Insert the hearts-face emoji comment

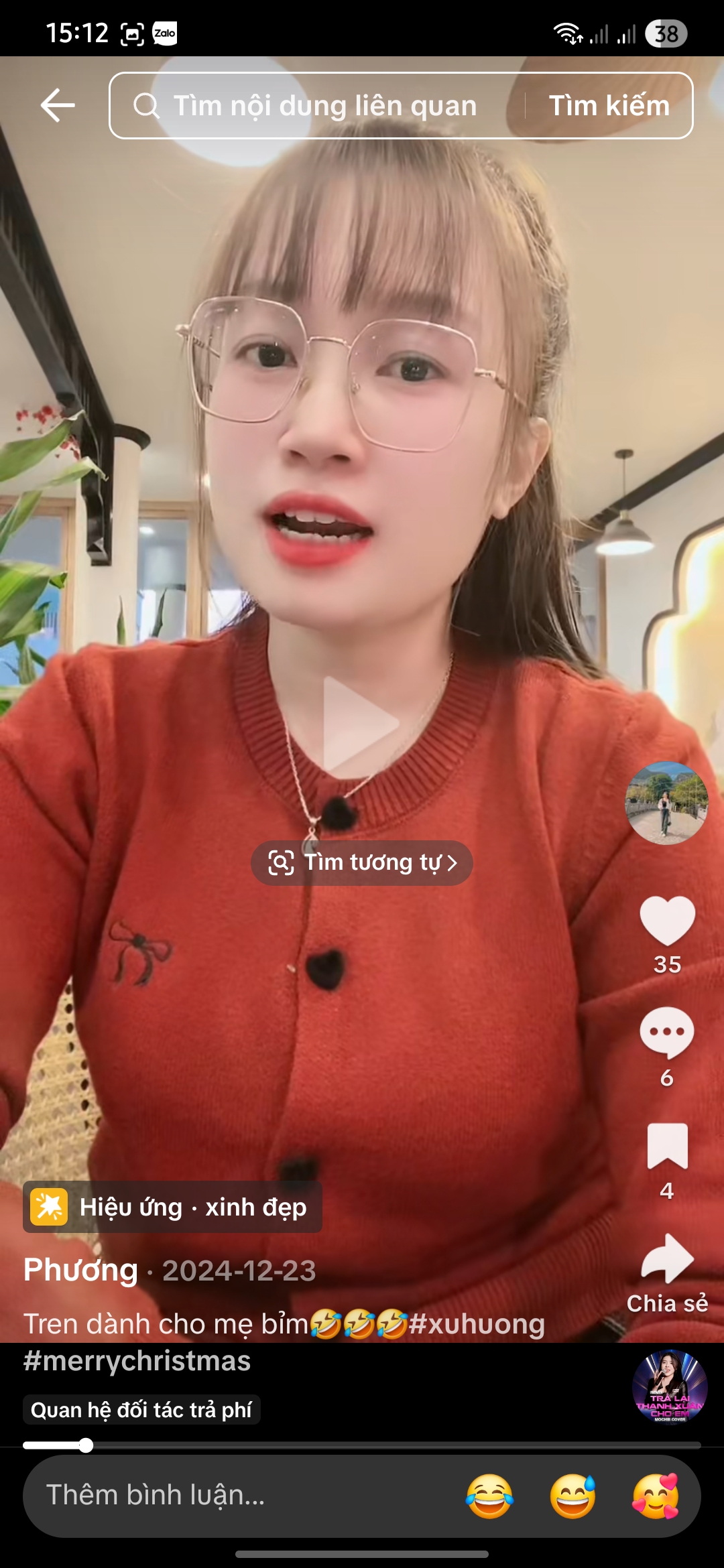tap(656, 1496)
